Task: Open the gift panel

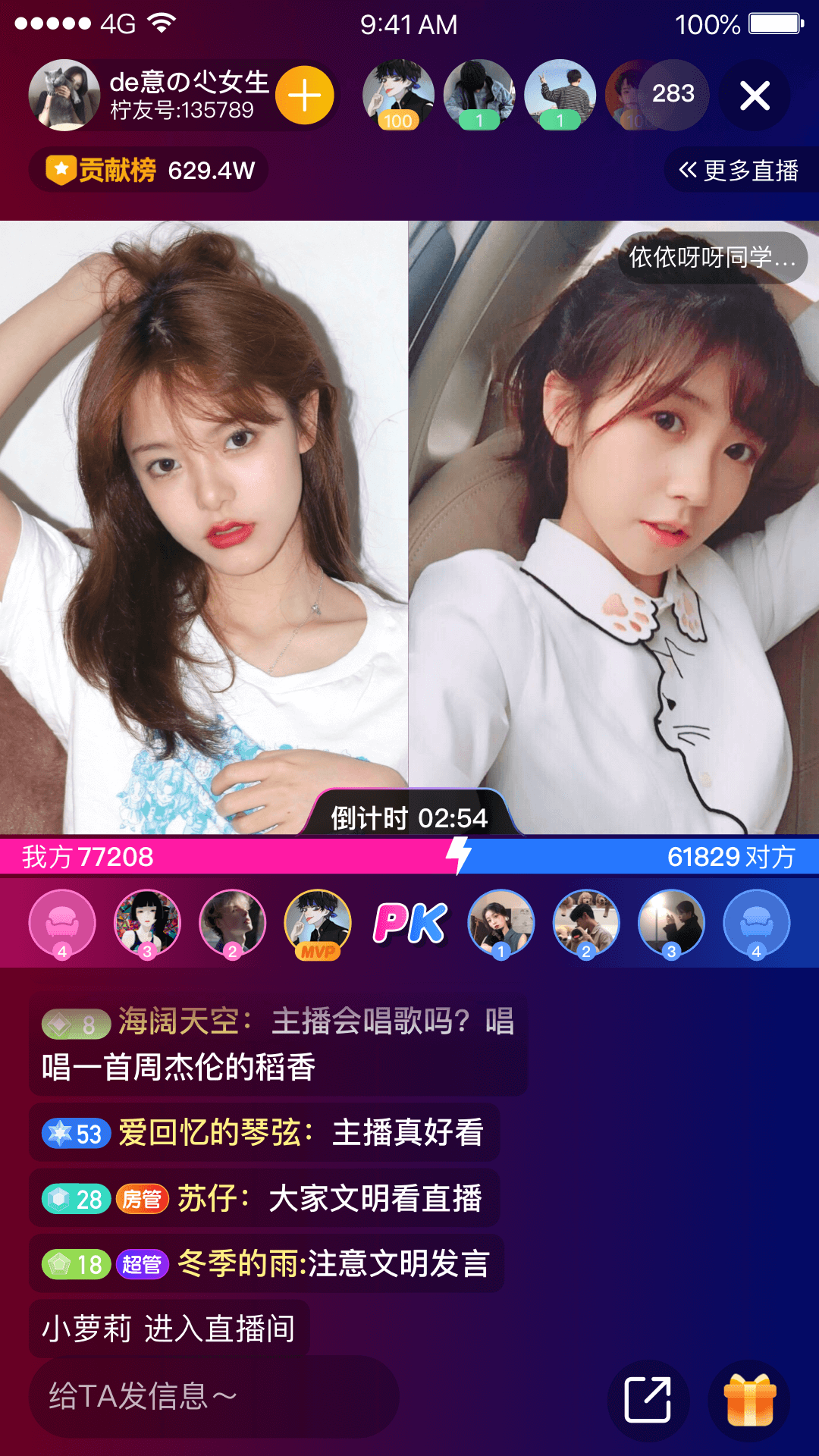Action: [749, 1399]
